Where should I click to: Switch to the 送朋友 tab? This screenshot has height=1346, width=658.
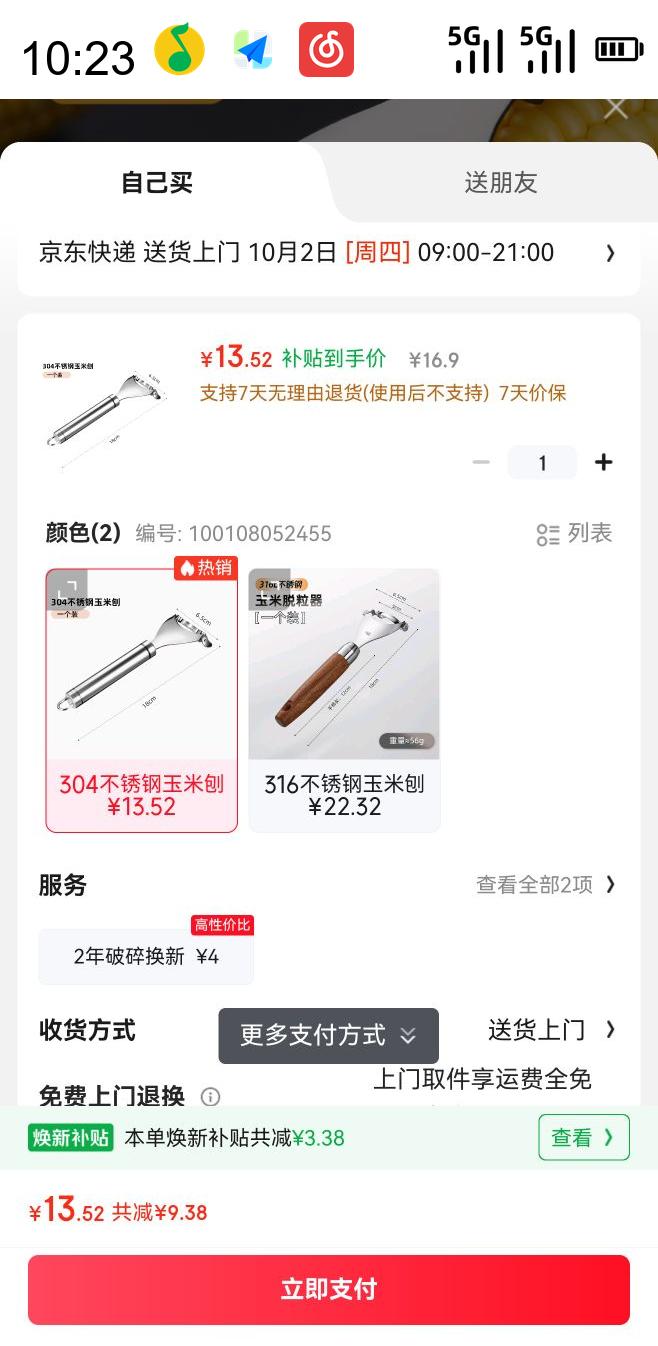pyautogui.click(x=500, y=183)
